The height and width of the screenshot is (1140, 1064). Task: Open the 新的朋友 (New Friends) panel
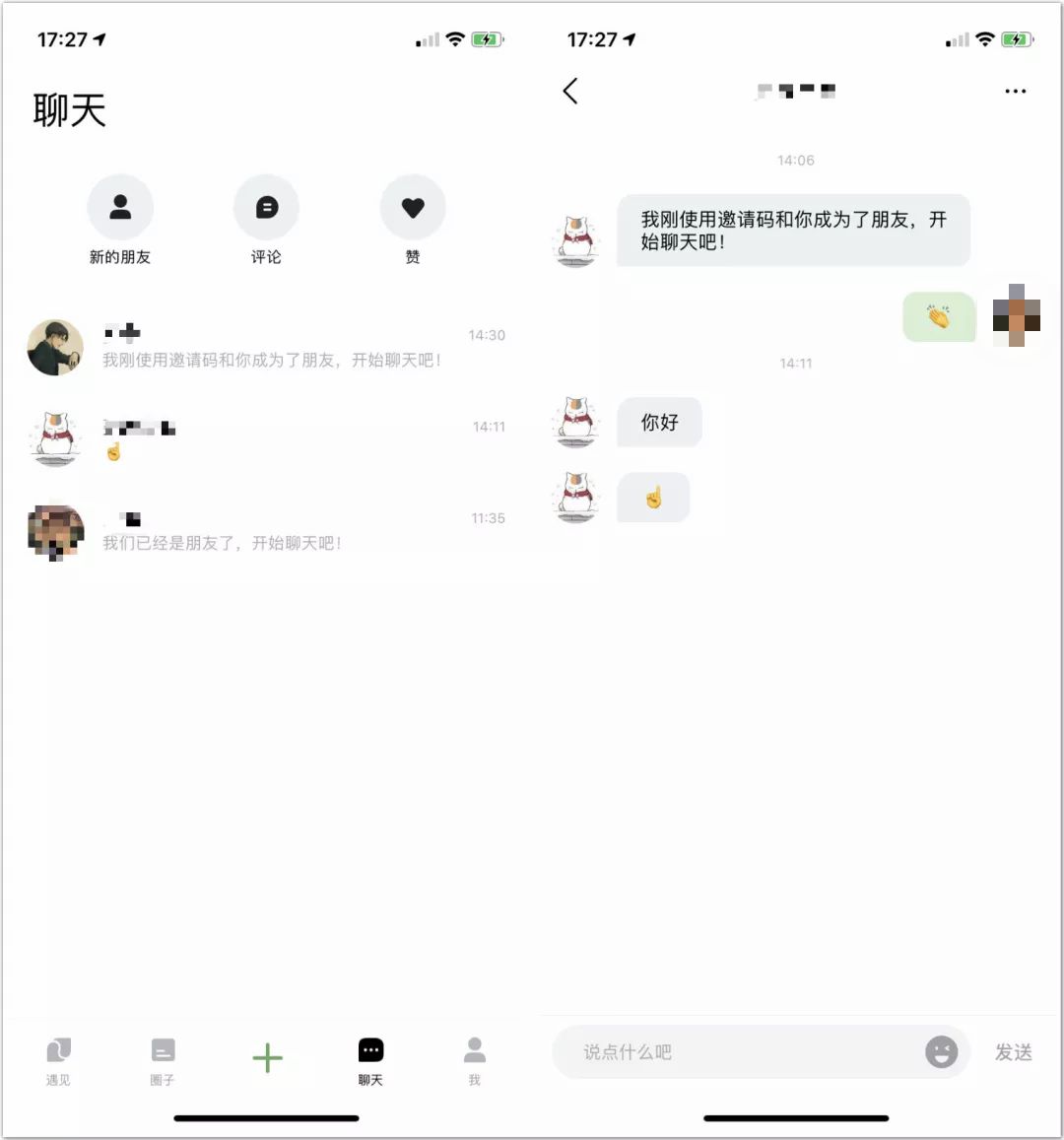[x=120, y=207]
